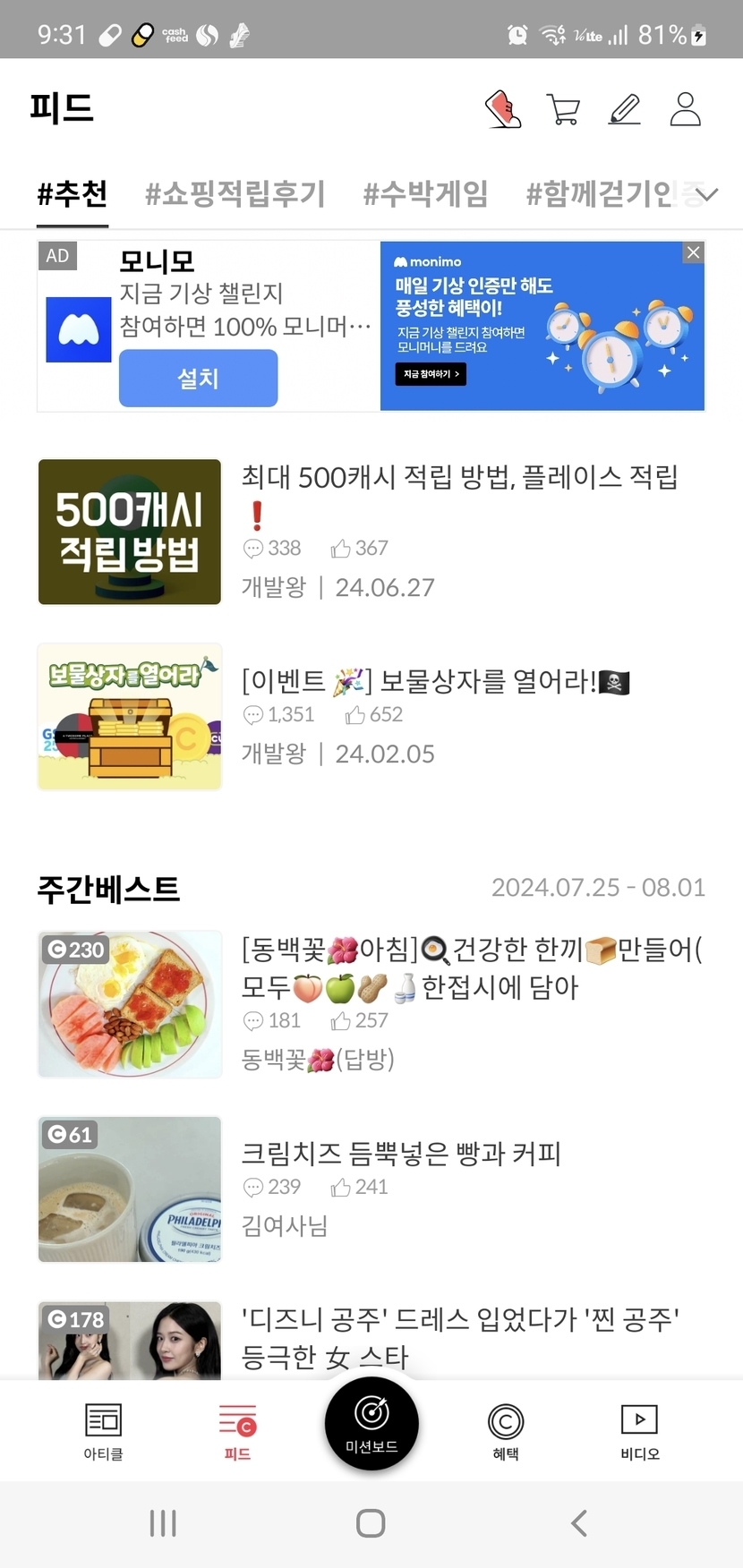The width and height of the screenshot is (743, 1568).
Task: Open the 미션보드 button
Action: coord(371,1424)
